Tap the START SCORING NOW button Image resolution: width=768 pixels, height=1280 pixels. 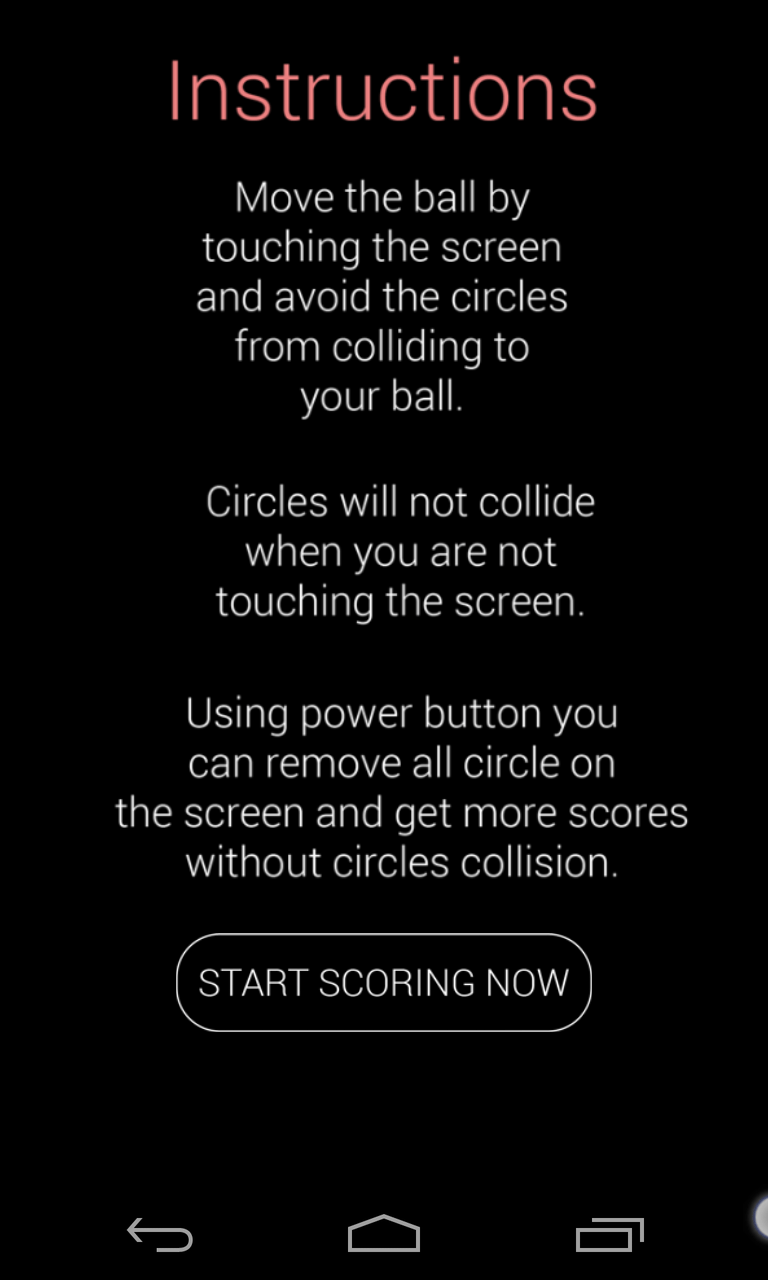tap(384, 982)
